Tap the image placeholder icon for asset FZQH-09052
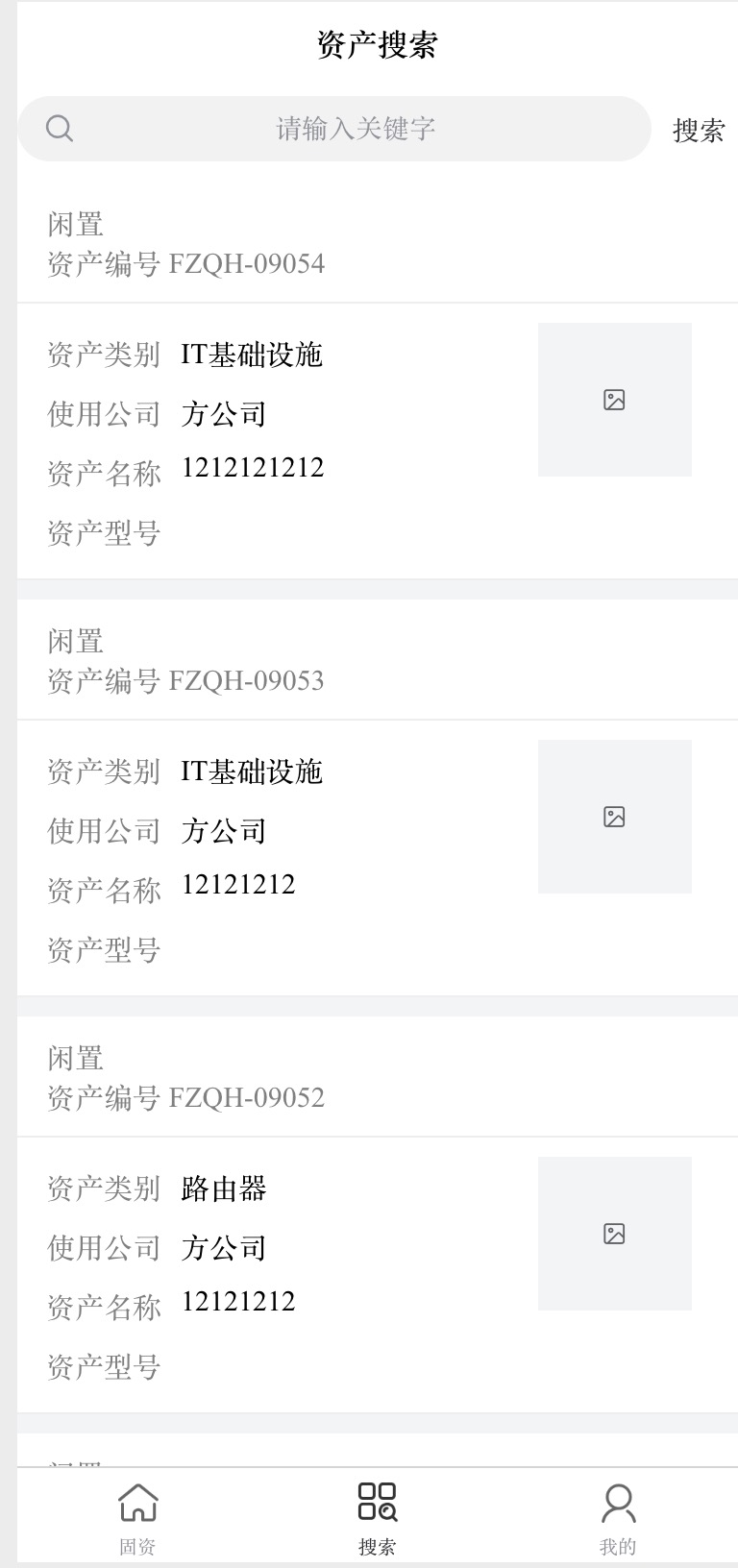Screen dimensions: 738x1568 point(615,1233)
